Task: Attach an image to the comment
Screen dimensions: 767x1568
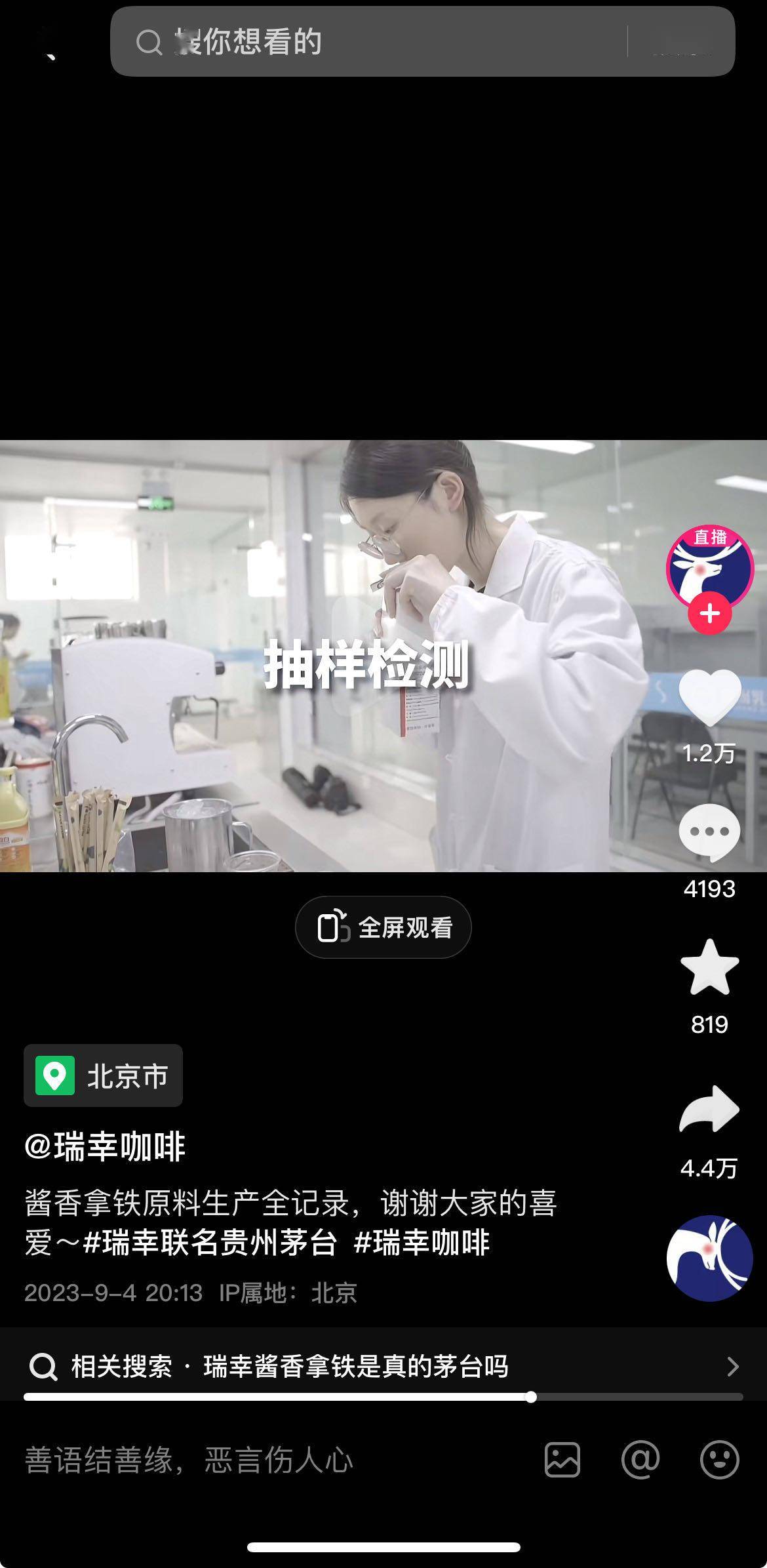Action: pos(562,1460)
